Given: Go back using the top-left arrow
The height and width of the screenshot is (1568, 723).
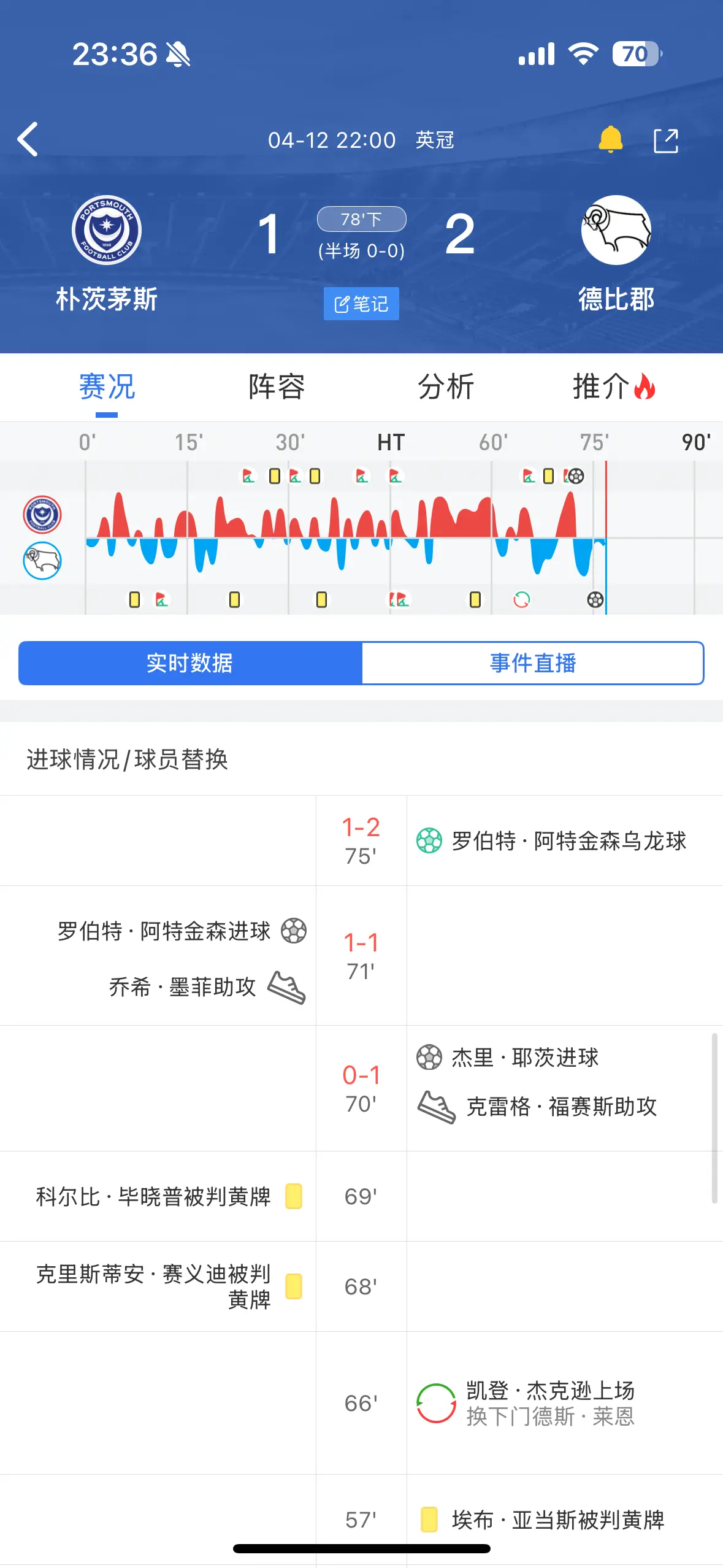Looking at the screenshot, I should tap(28, 139).
